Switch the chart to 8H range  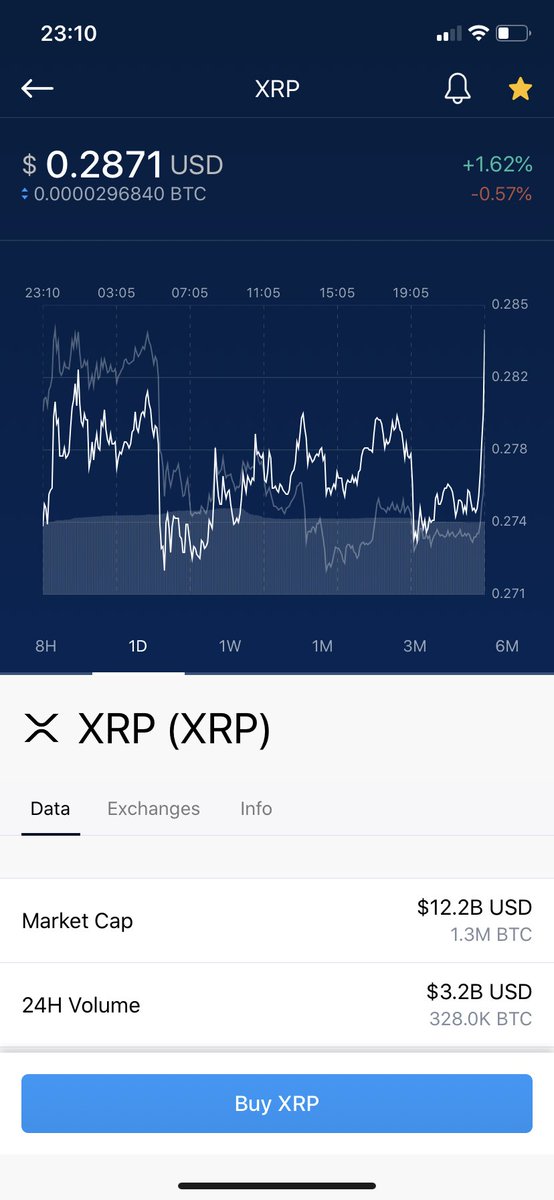click(x=46, y=646)
